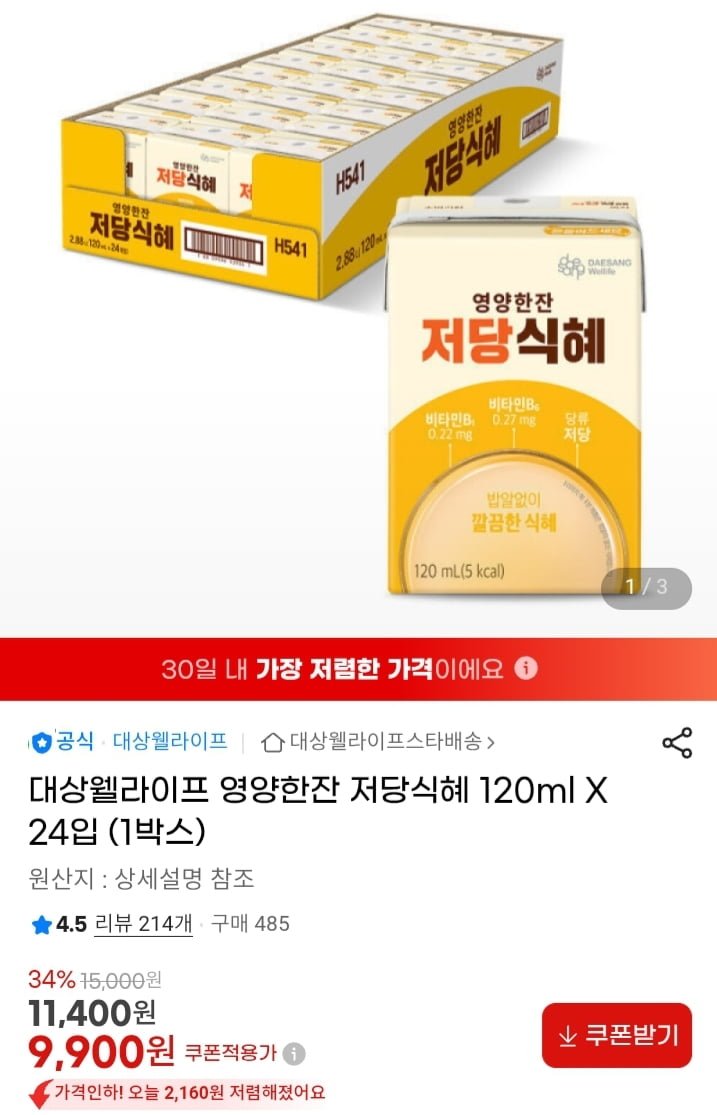The height and width of the screenshot is (1115, 717).
Task: Share this product
Action: click(677, 743)
